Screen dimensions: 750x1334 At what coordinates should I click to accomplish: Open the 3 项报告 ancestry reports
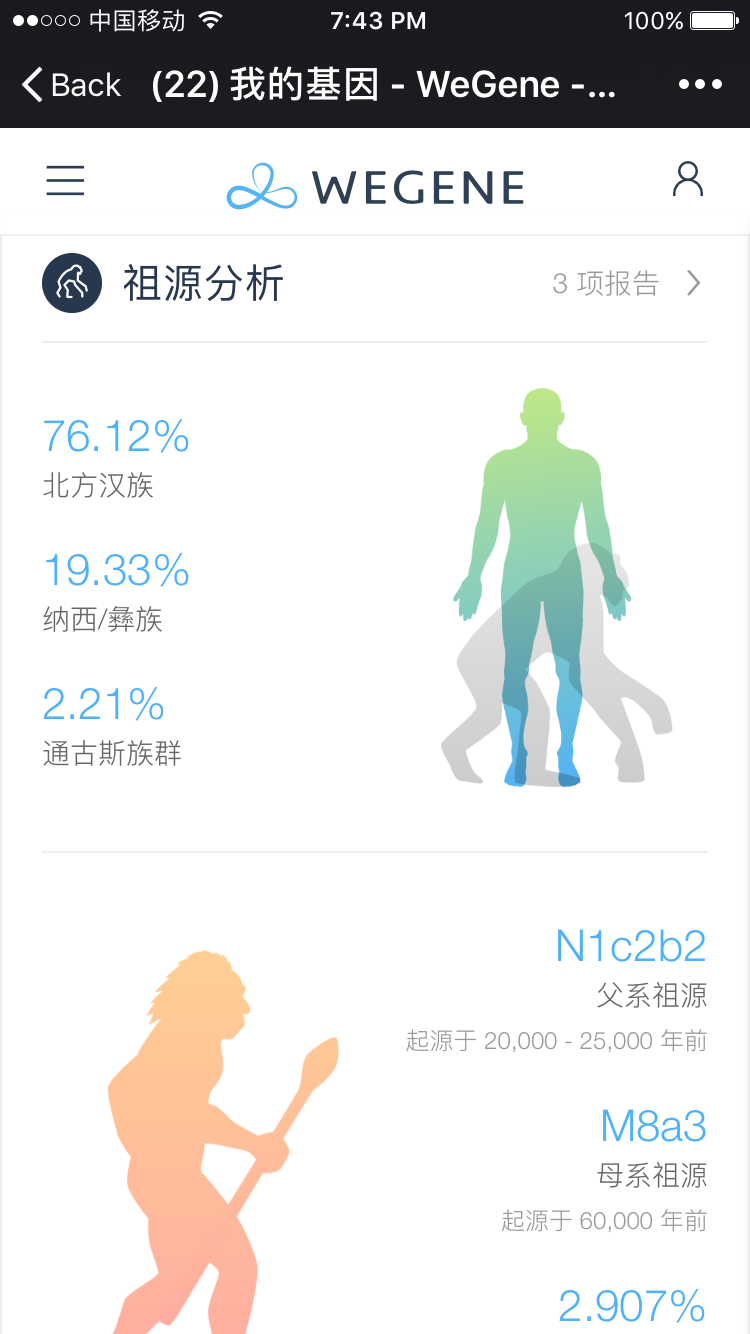click(x=627, y=284)
